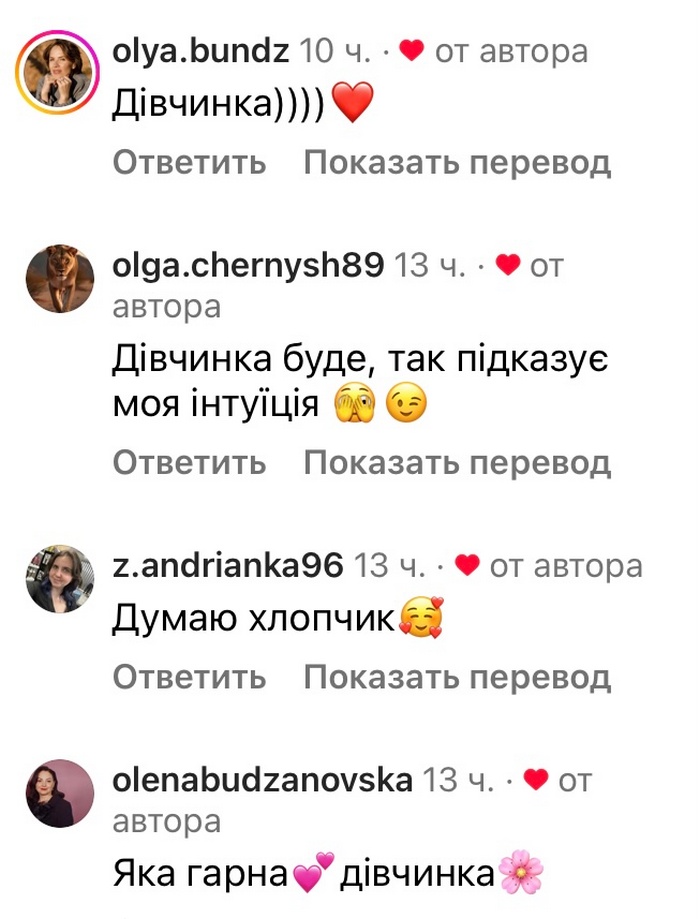Open olenabudzanovska profile picture

click(60, 793)
